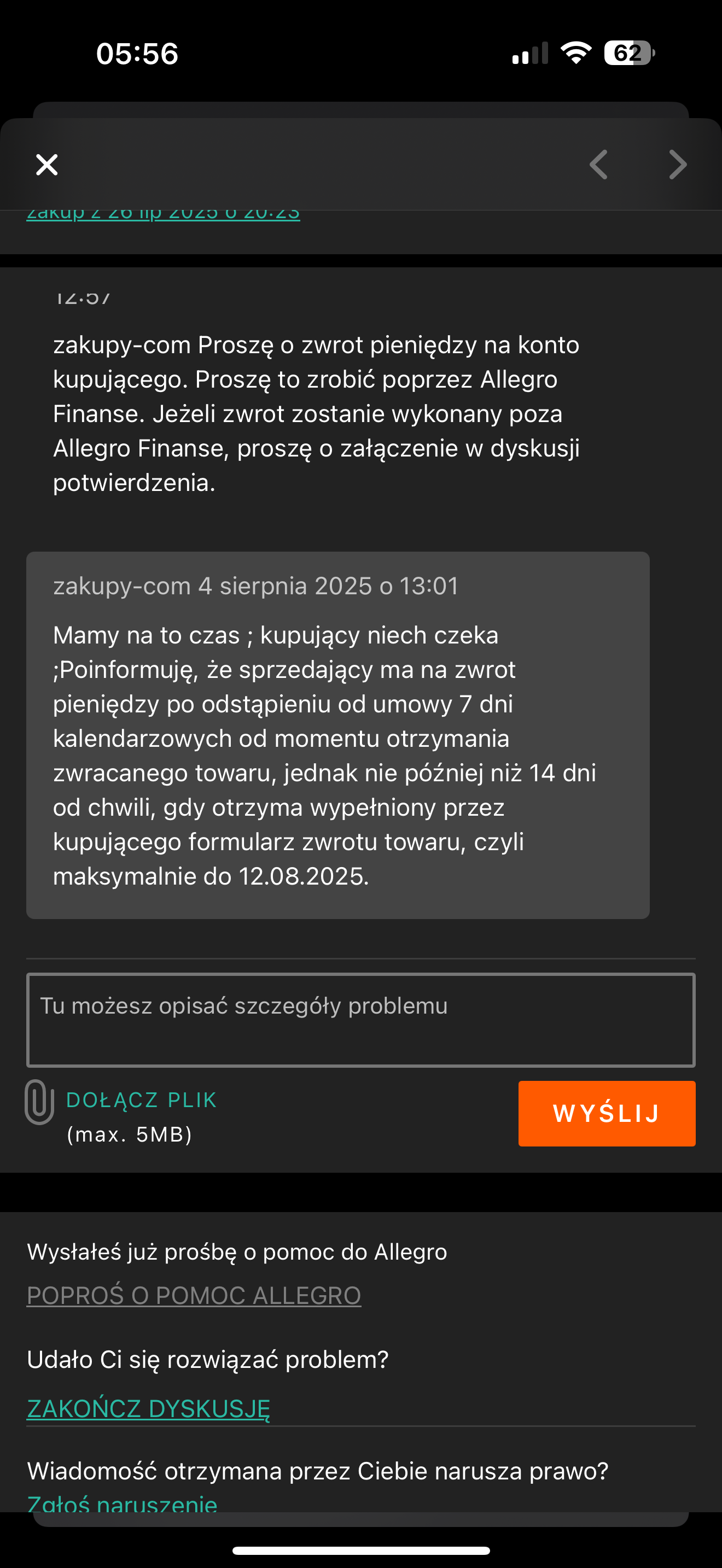The width and height of the screenshot is (722, 1568).
Task: Go to the next page arrow
Action: point(678,165)
